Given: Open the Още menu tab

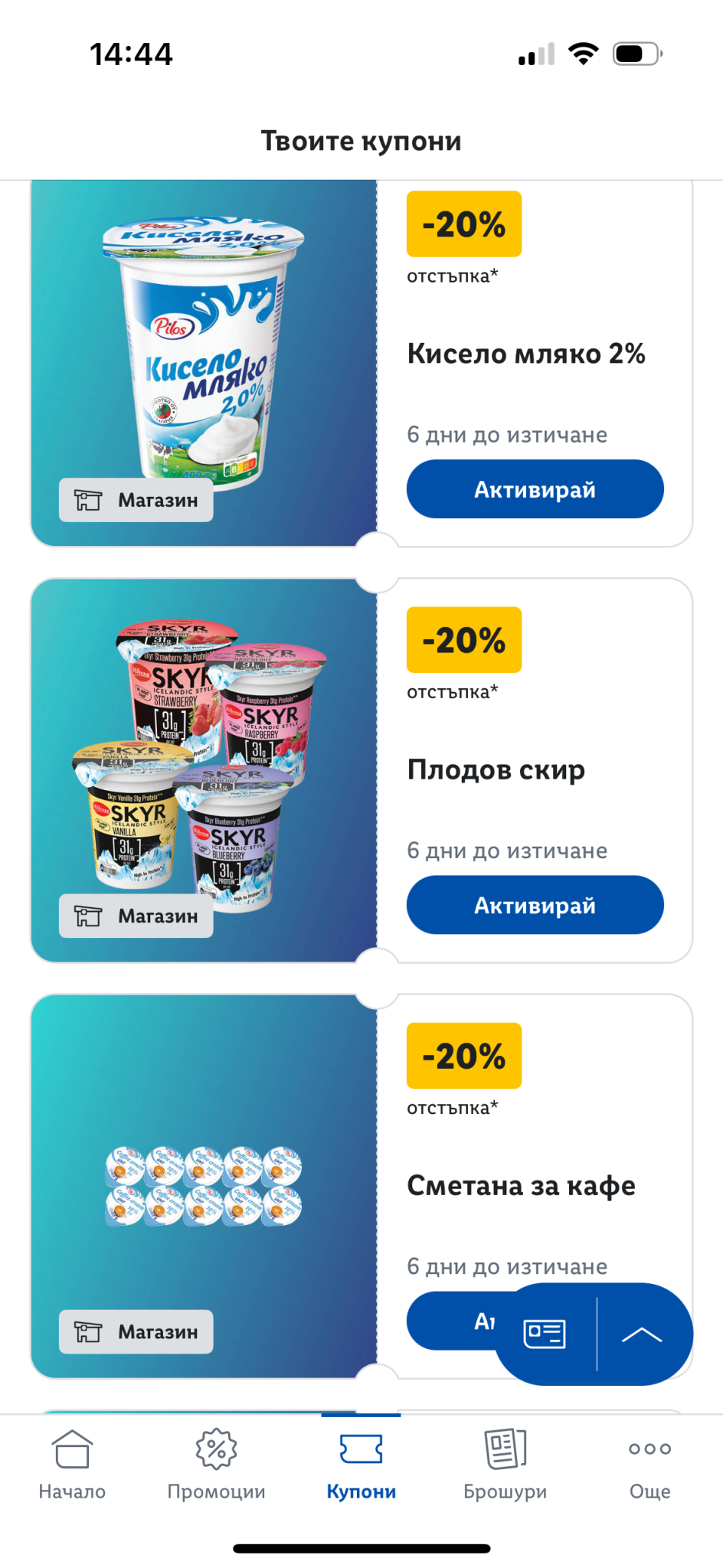Looking at the screenshot, I should pos(649,1463).
